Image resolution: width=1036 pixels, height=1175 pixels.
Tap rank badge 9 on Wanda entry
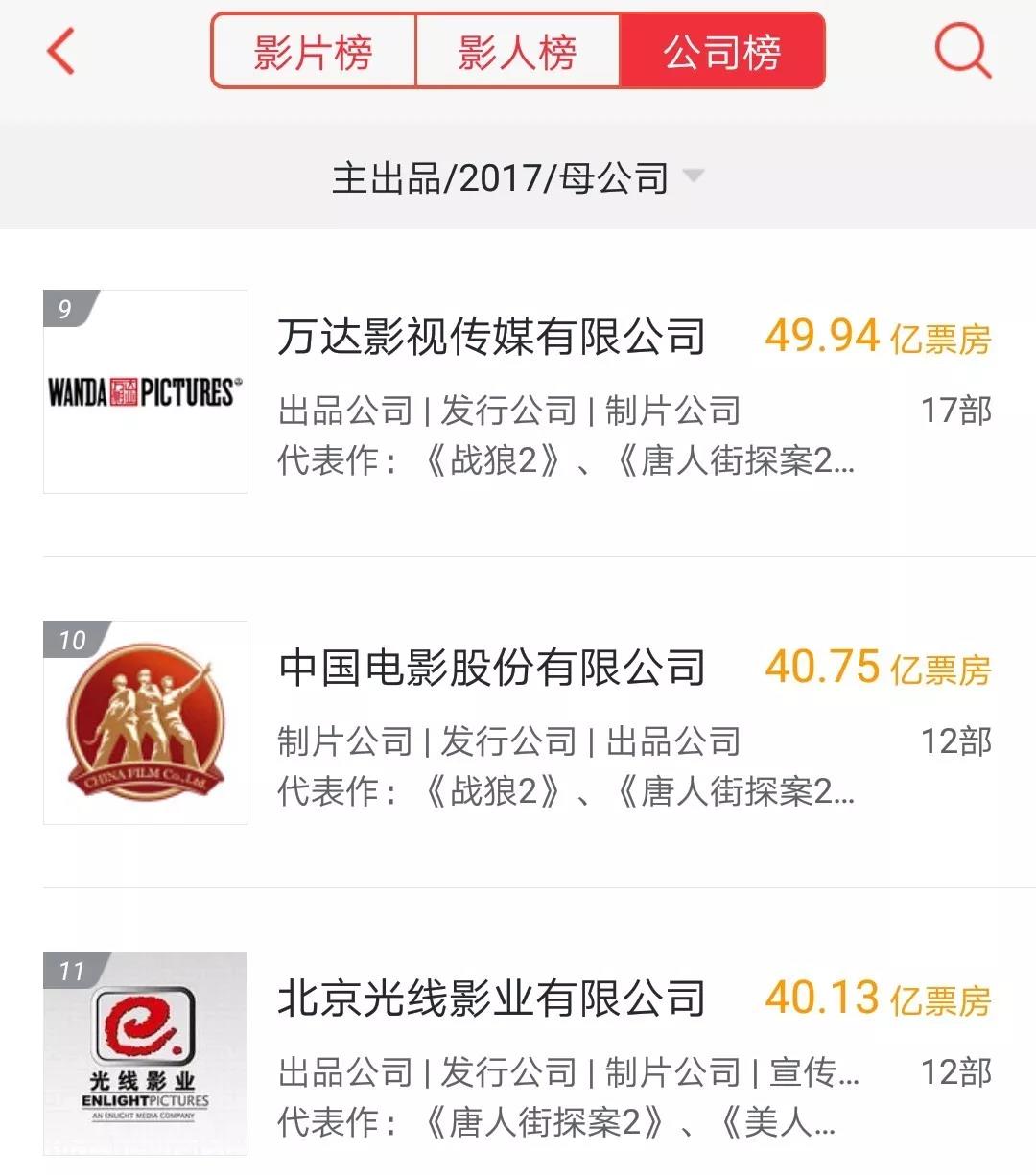click(x=65, y=309)
